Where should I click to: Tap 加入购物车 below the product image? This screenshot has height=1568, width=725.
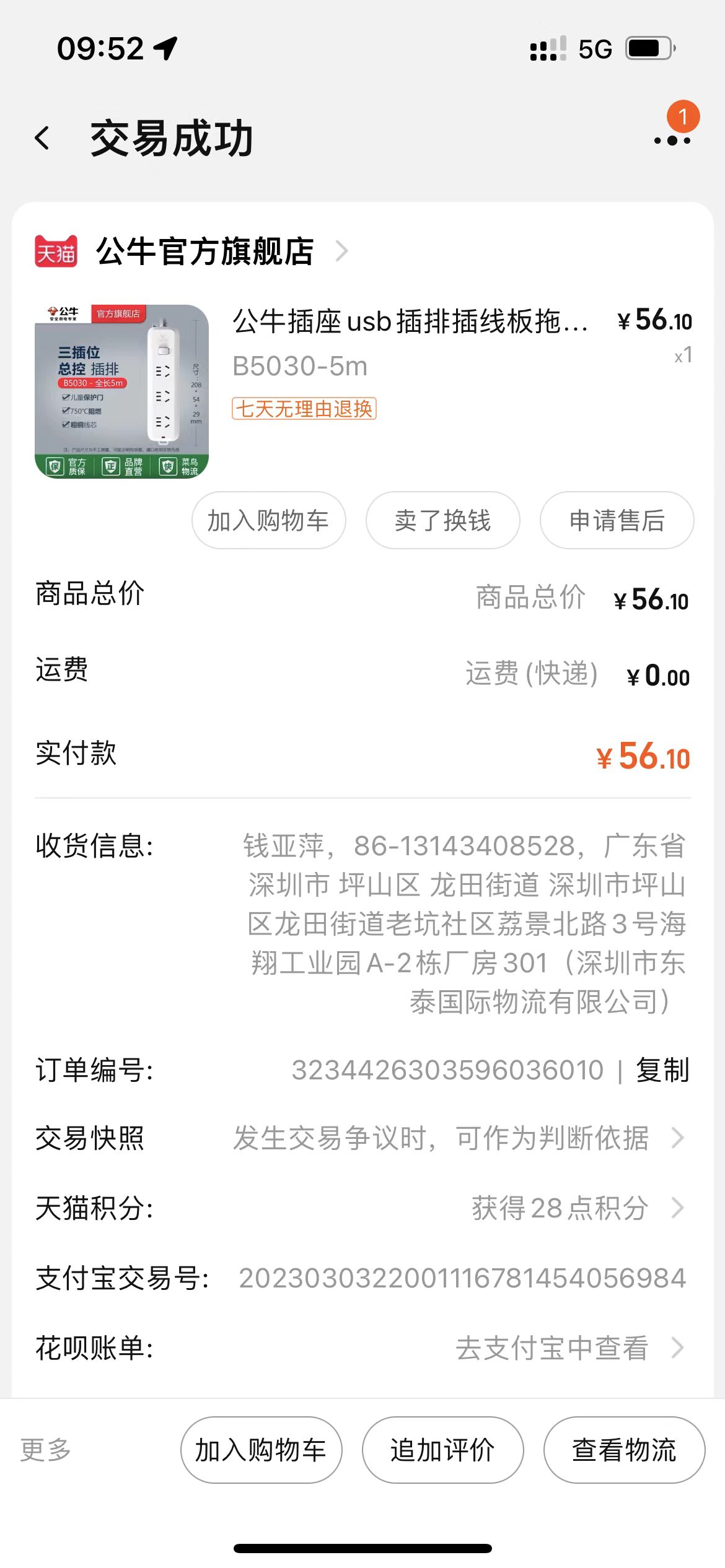coord(268,520)
